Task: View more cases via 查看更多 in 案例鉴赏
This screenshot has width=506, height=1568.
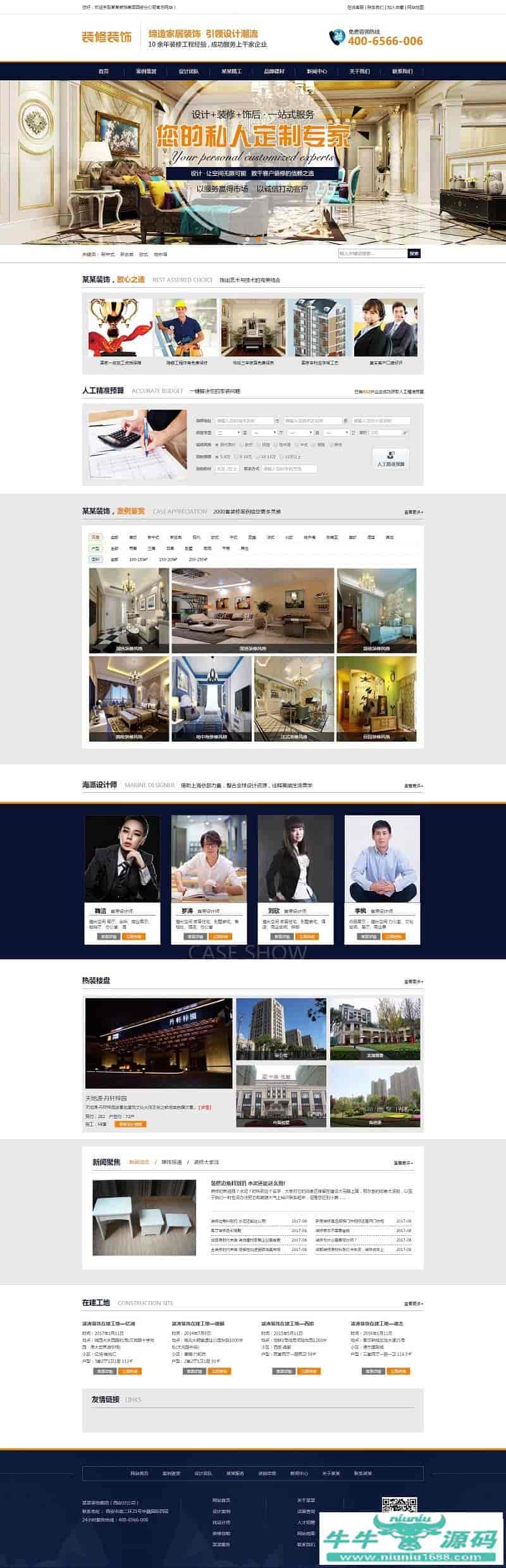Action: [414, 512]
